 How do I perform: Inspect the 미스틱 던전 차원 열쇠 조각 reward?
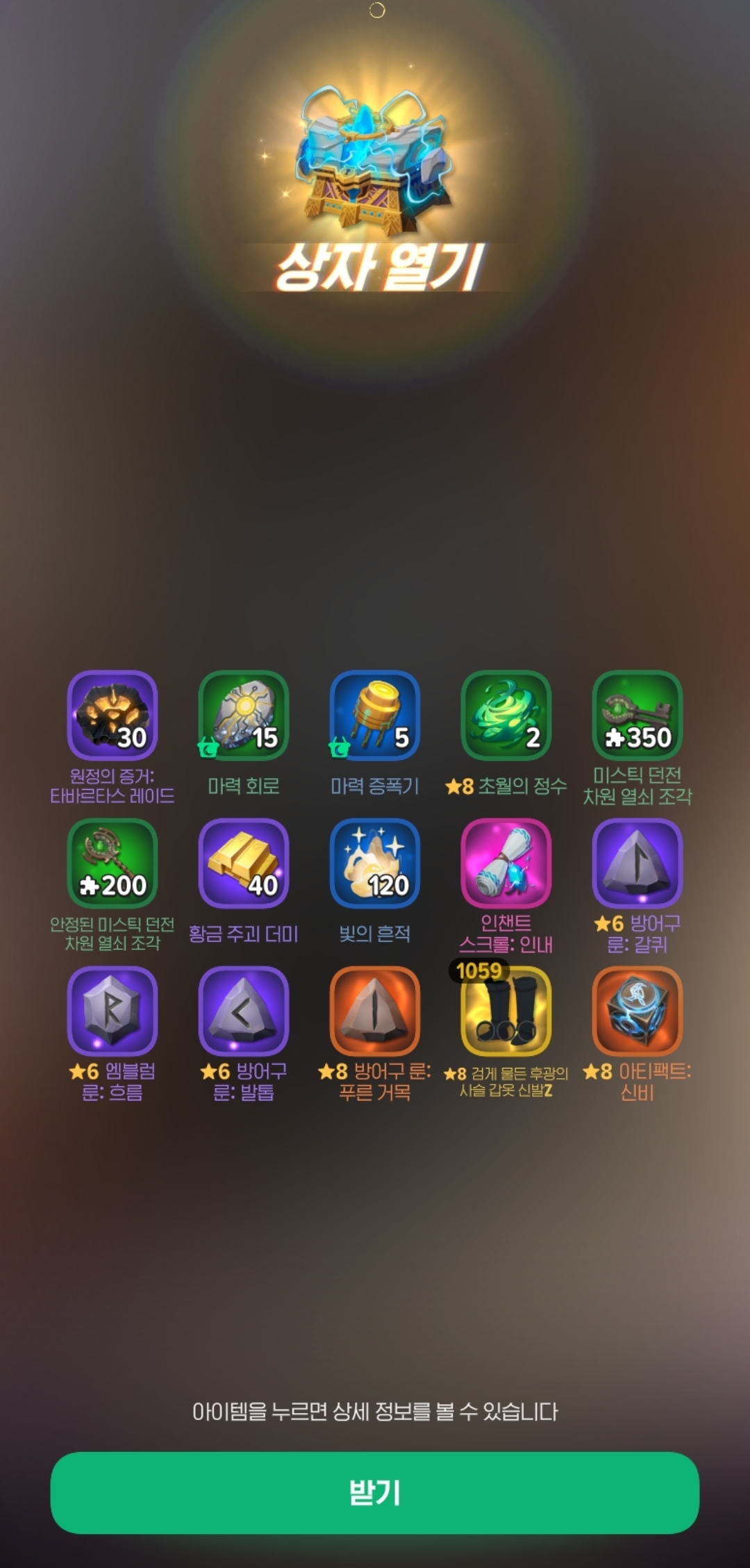pos(637,715)
